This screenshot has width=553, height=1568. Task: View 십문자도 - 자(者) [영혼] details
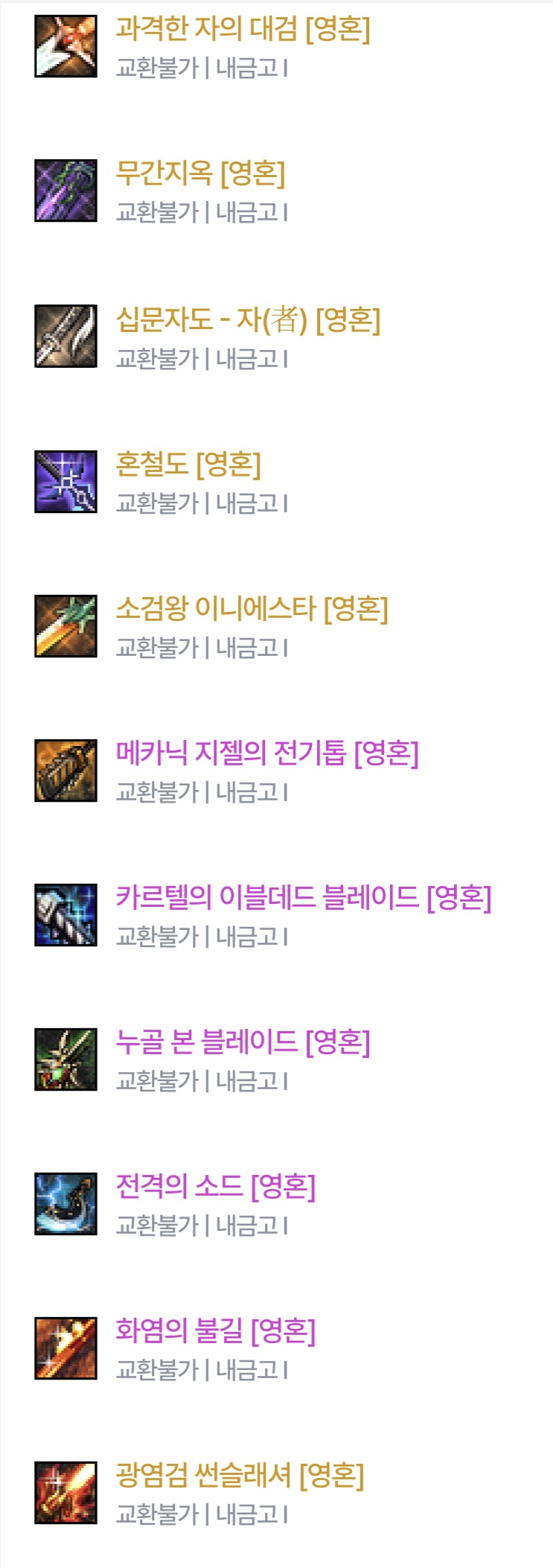tap(248, 320)
